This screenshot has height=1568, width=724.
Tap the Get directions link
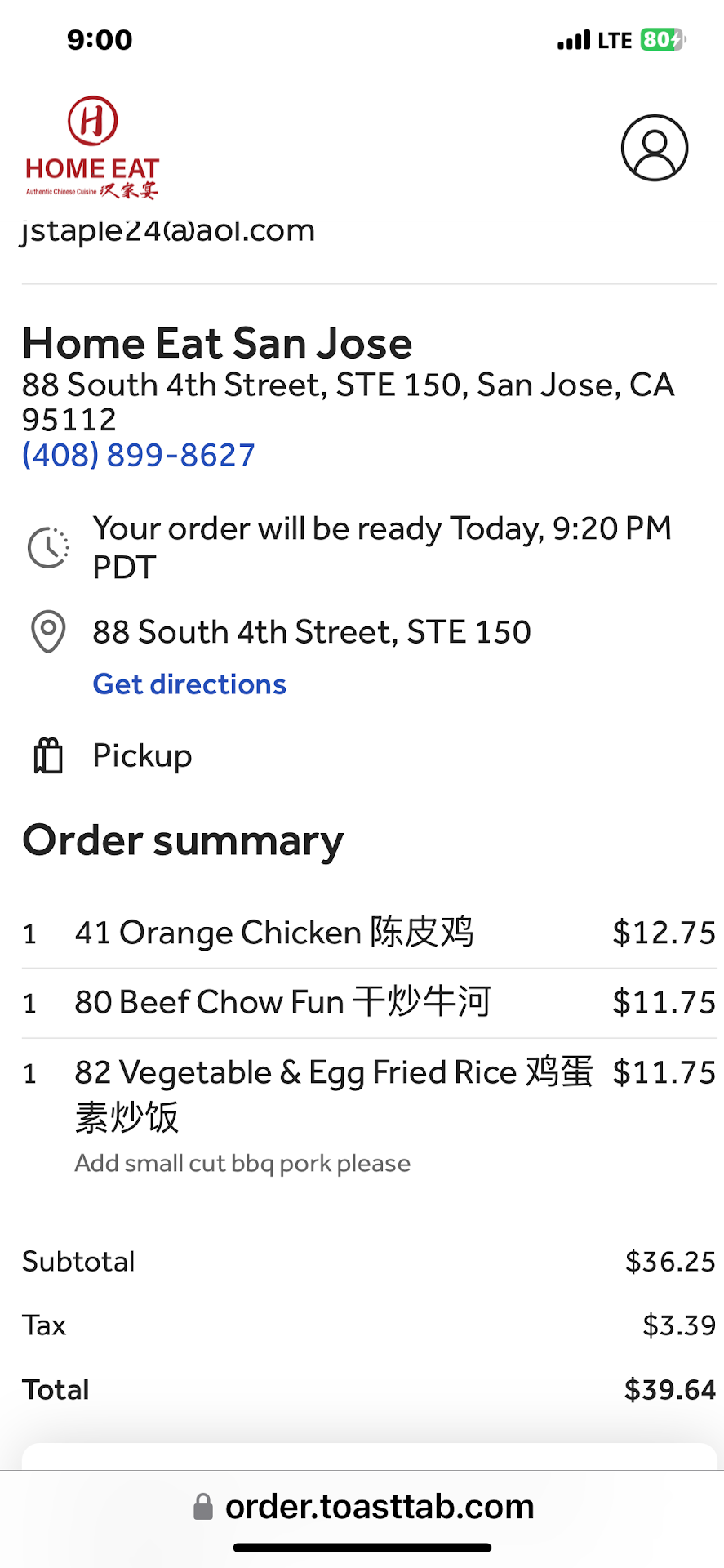point(189,684)
